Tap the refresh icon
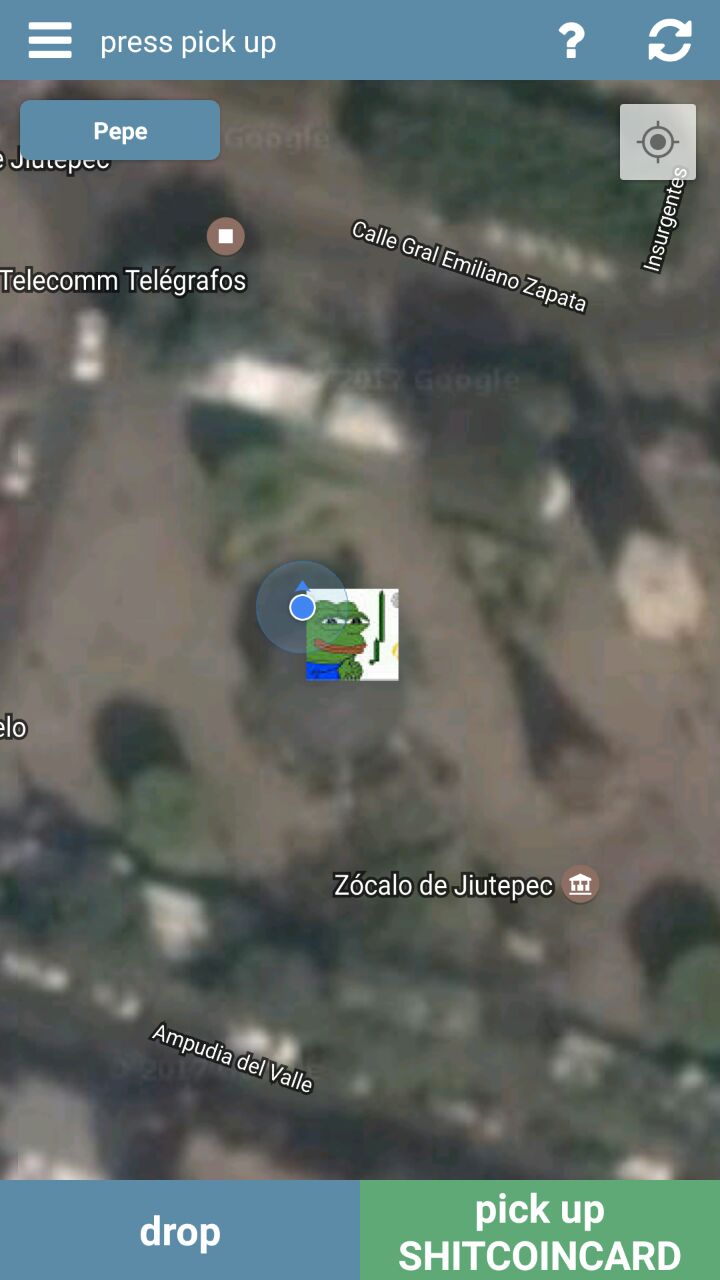Screen dimensions: 720x1280 [670, 41]
